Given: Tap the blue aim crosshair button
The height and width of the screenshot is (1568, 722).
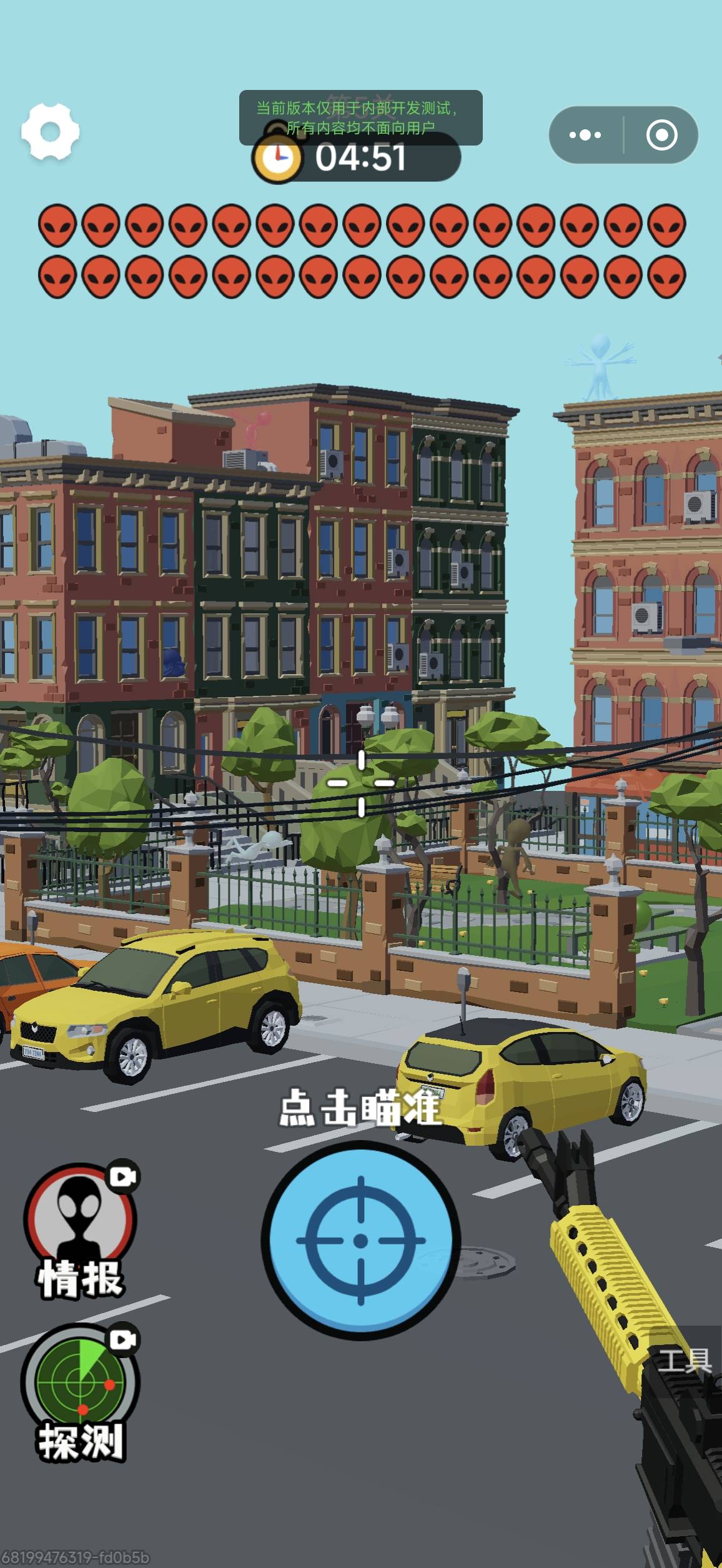Looking at the screenshot, I should tap(360, 1240).
